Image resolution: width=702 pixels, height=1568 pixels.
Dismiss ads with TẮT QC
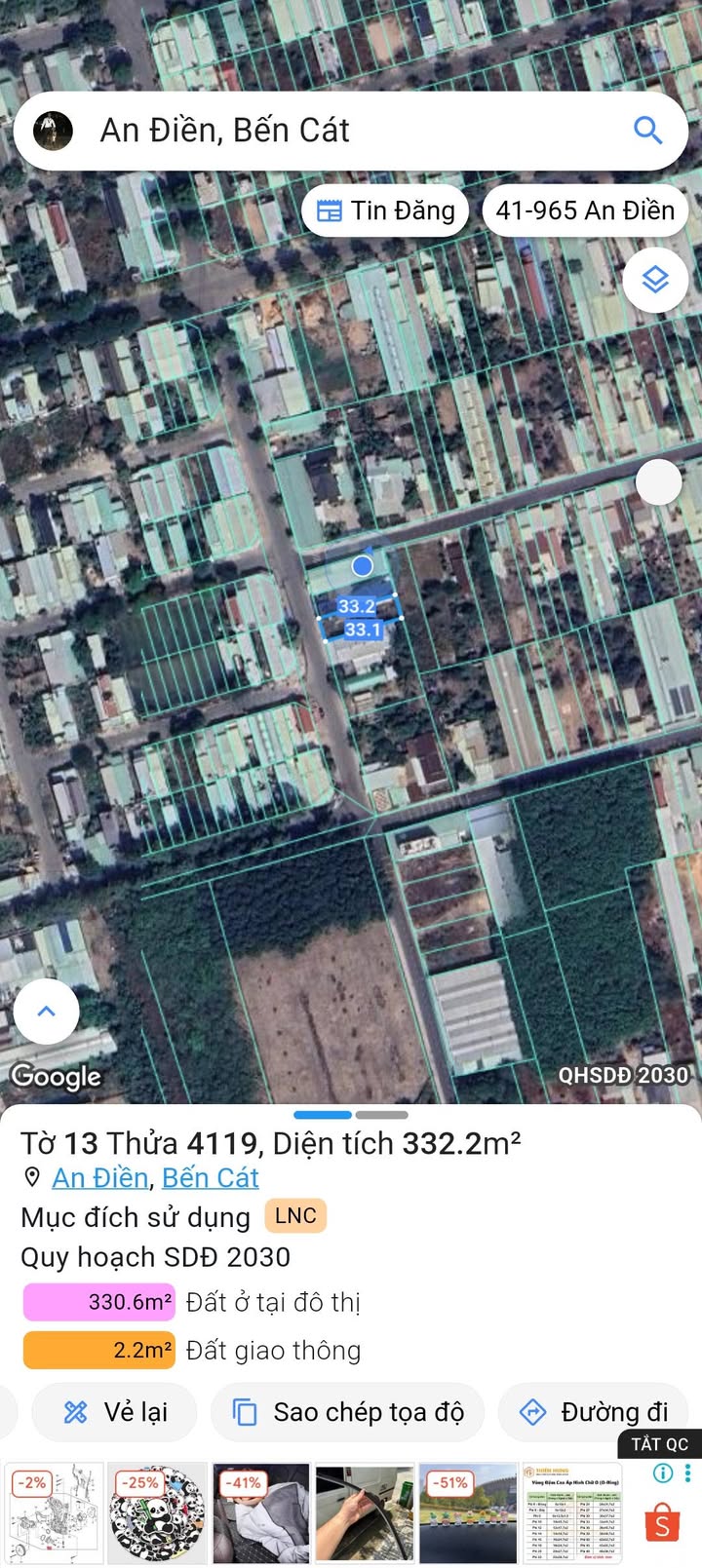659,1444
